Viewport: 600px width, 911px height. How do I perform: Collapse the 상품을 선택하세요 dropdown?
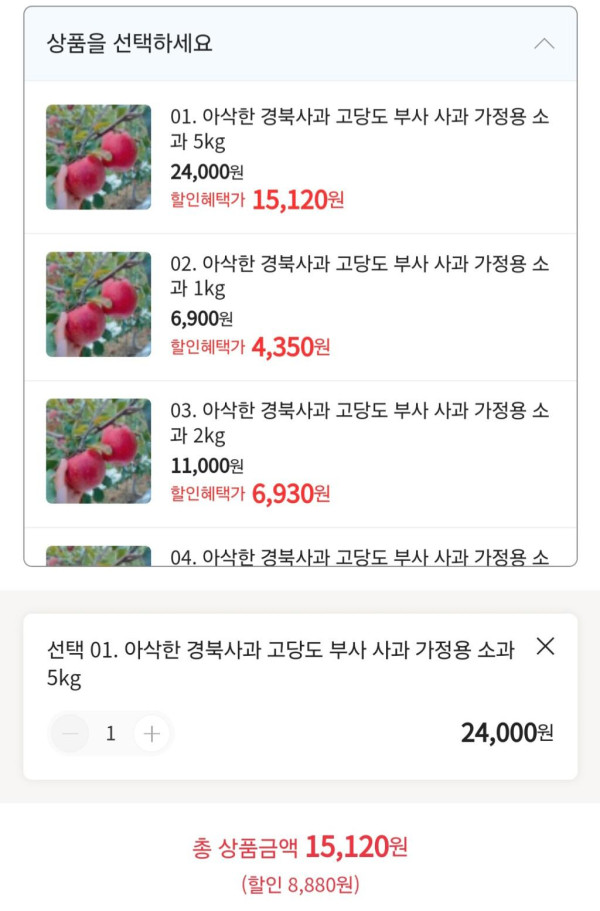543,44
